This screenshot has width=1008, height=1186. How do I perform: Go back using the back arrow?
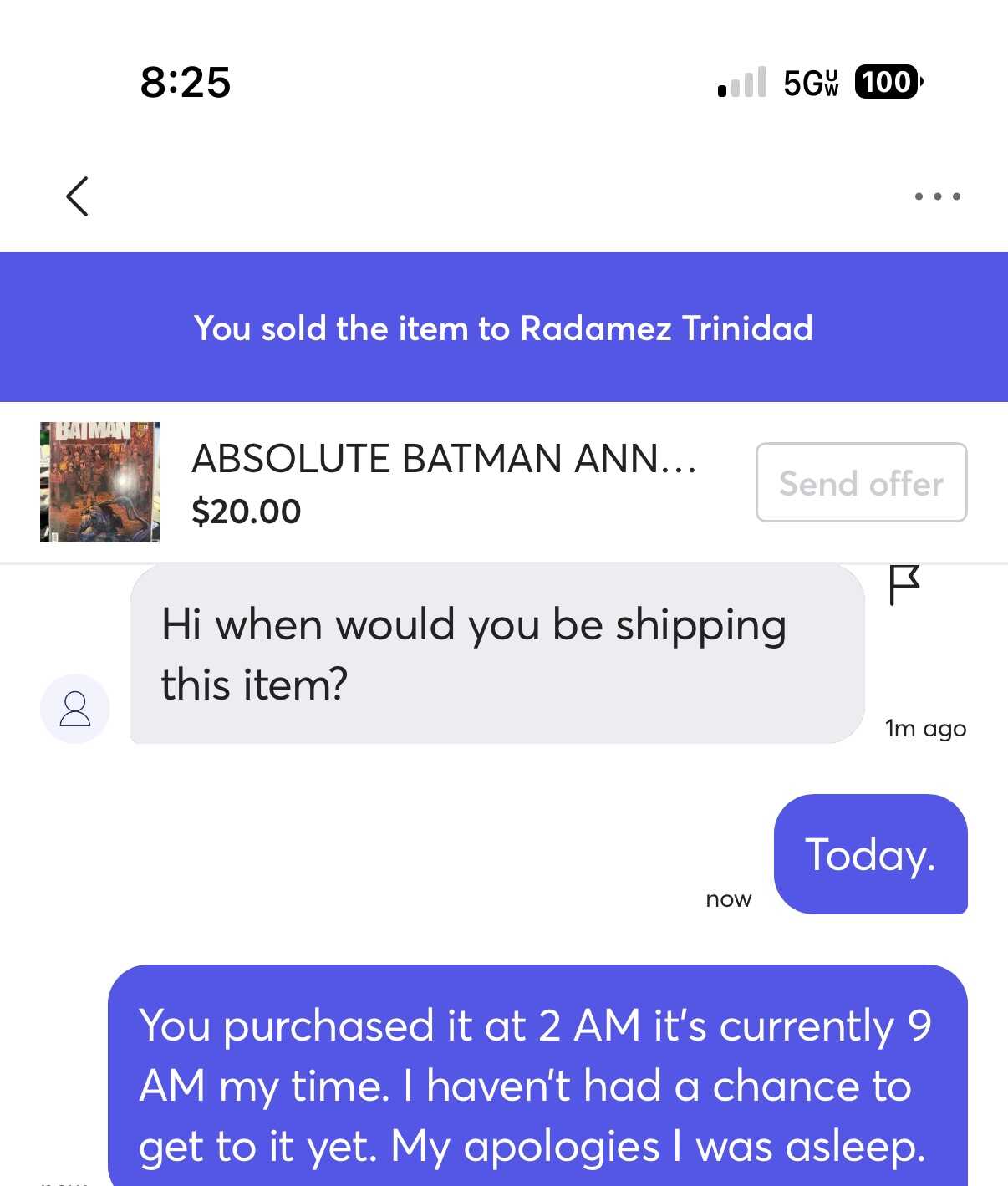(77, 196)
